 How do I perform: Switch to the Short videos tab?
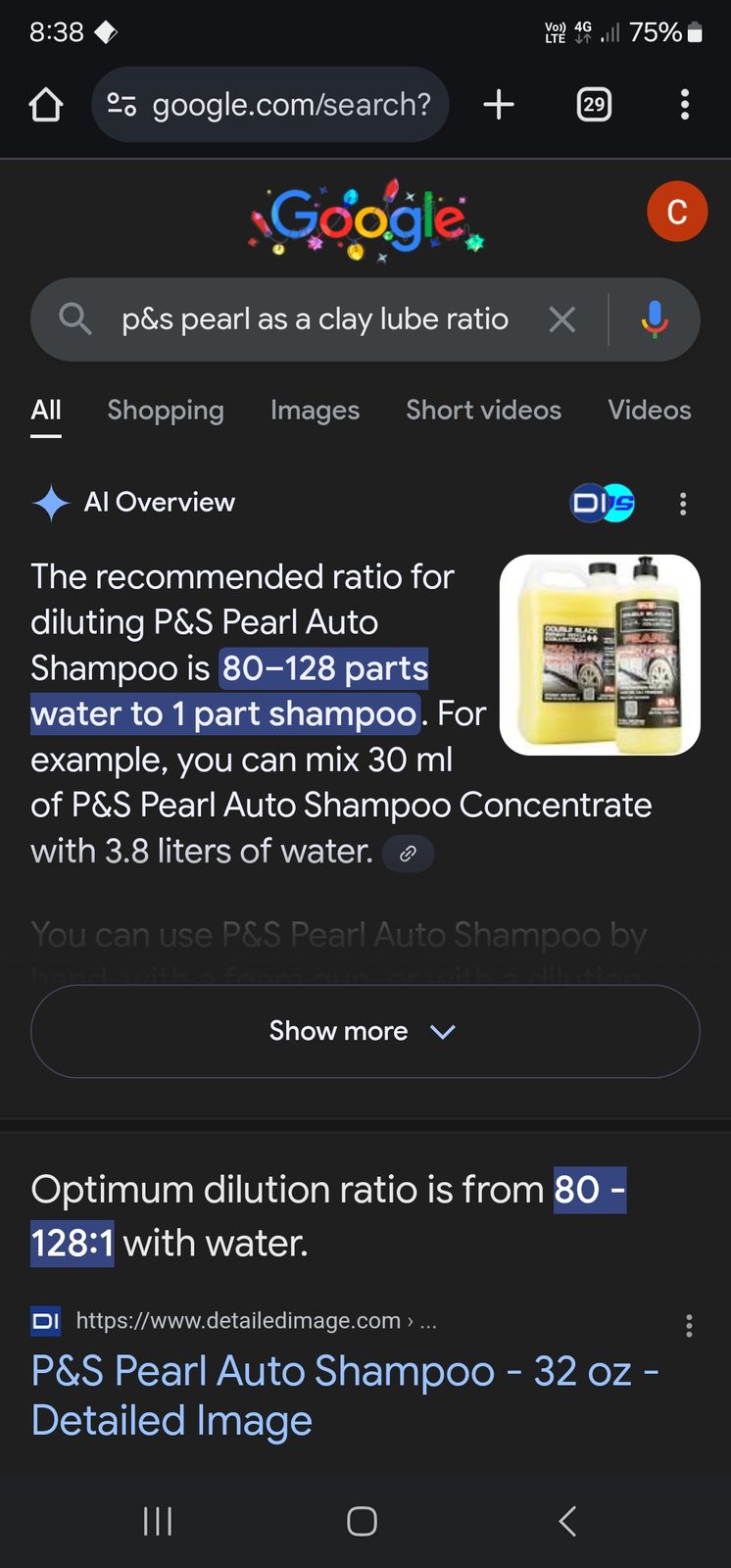[484, 411]
